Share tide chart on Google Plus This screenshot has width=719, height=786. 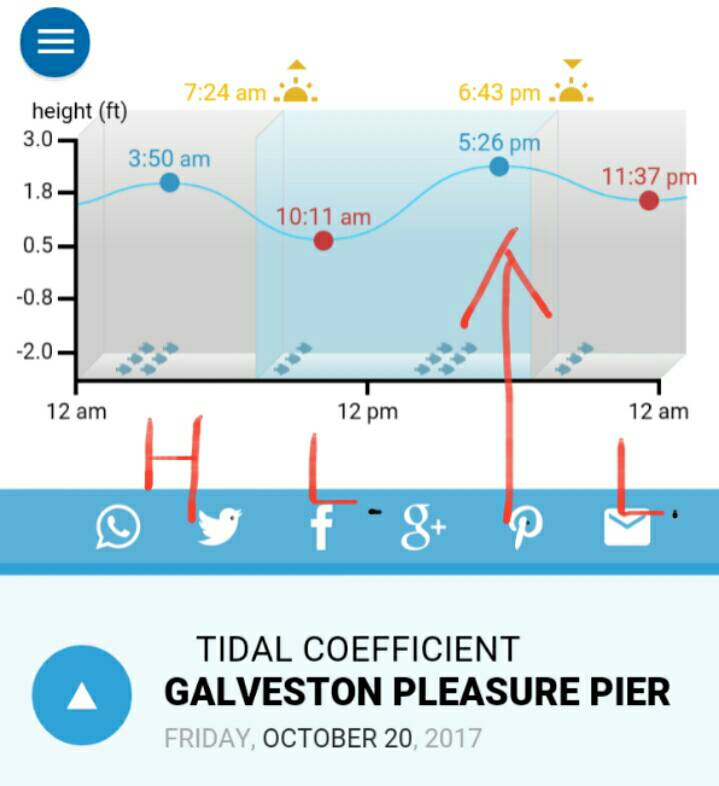423,527
